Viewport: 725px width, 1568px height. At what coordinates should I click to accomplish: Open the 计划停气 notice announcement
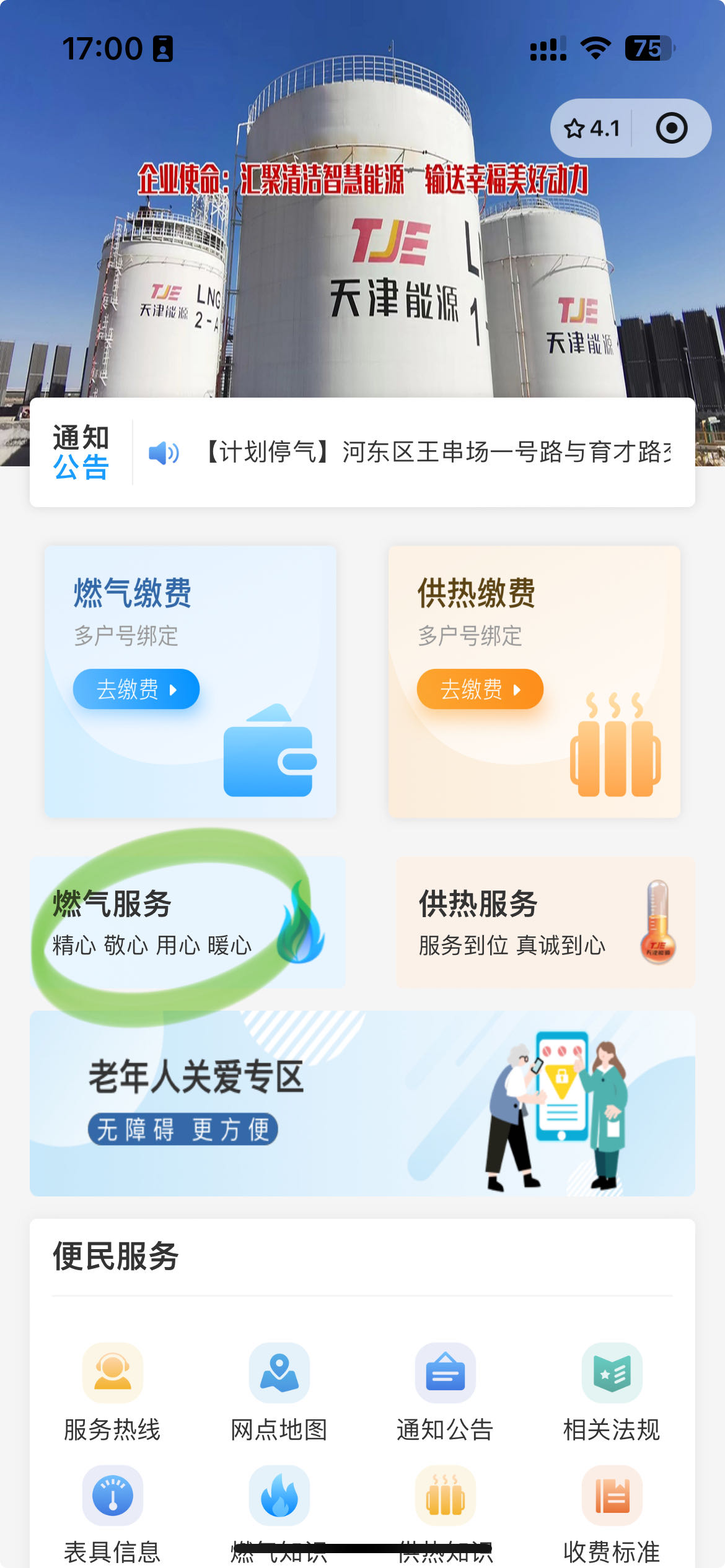(437, 452)
